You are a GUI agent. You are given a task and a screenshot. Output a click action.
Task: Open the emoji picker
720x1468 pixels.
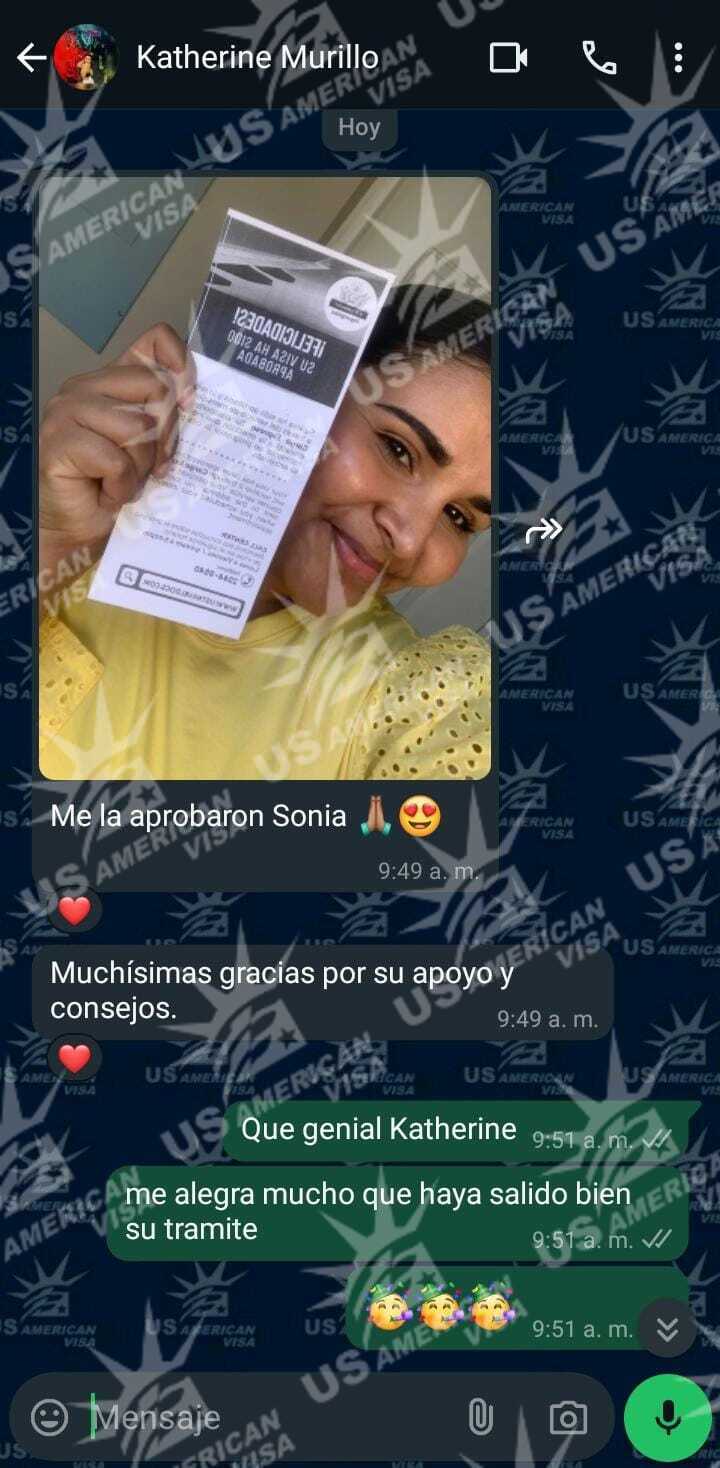pyautogui.click(x=49, y=1416)
